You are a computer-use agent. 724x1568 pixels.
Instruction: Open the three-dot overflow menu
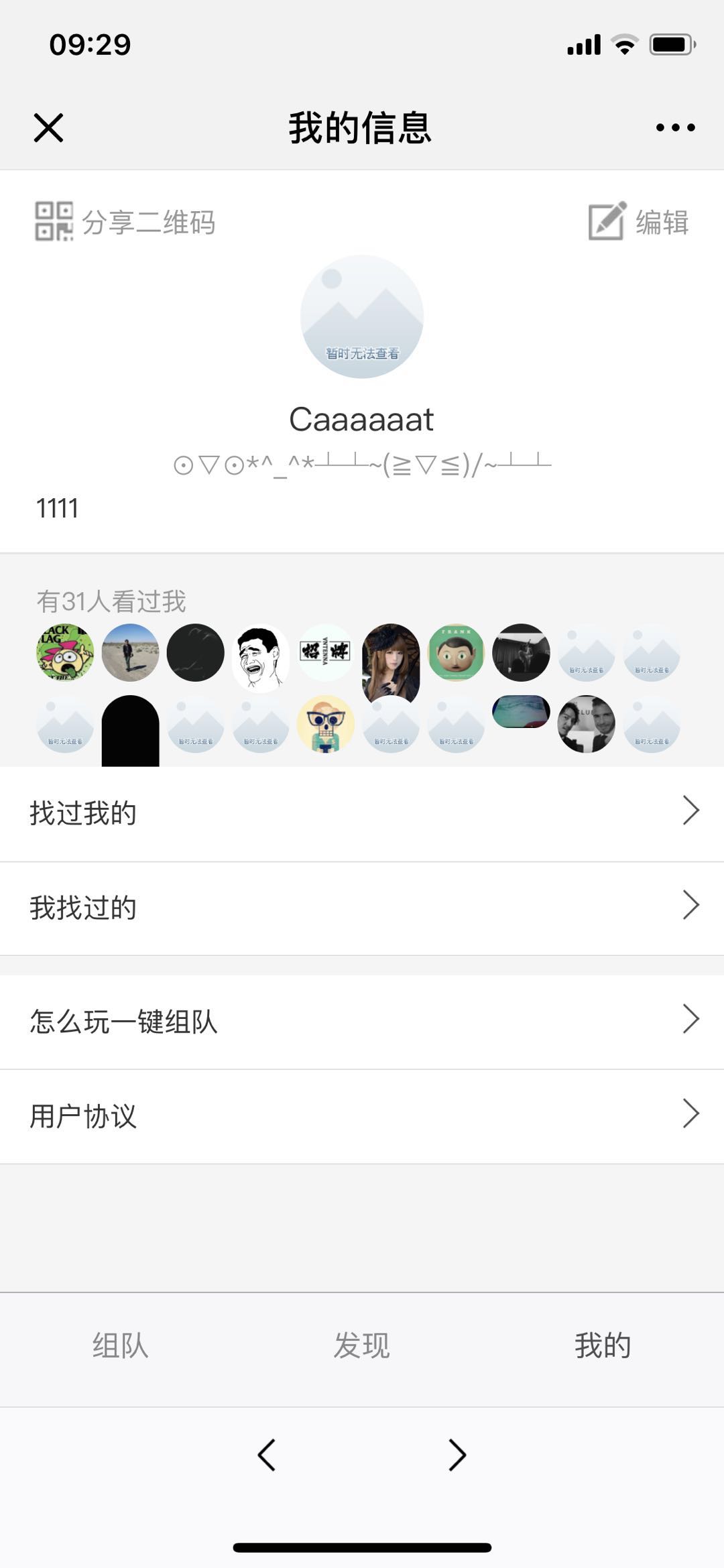(675, 127)
